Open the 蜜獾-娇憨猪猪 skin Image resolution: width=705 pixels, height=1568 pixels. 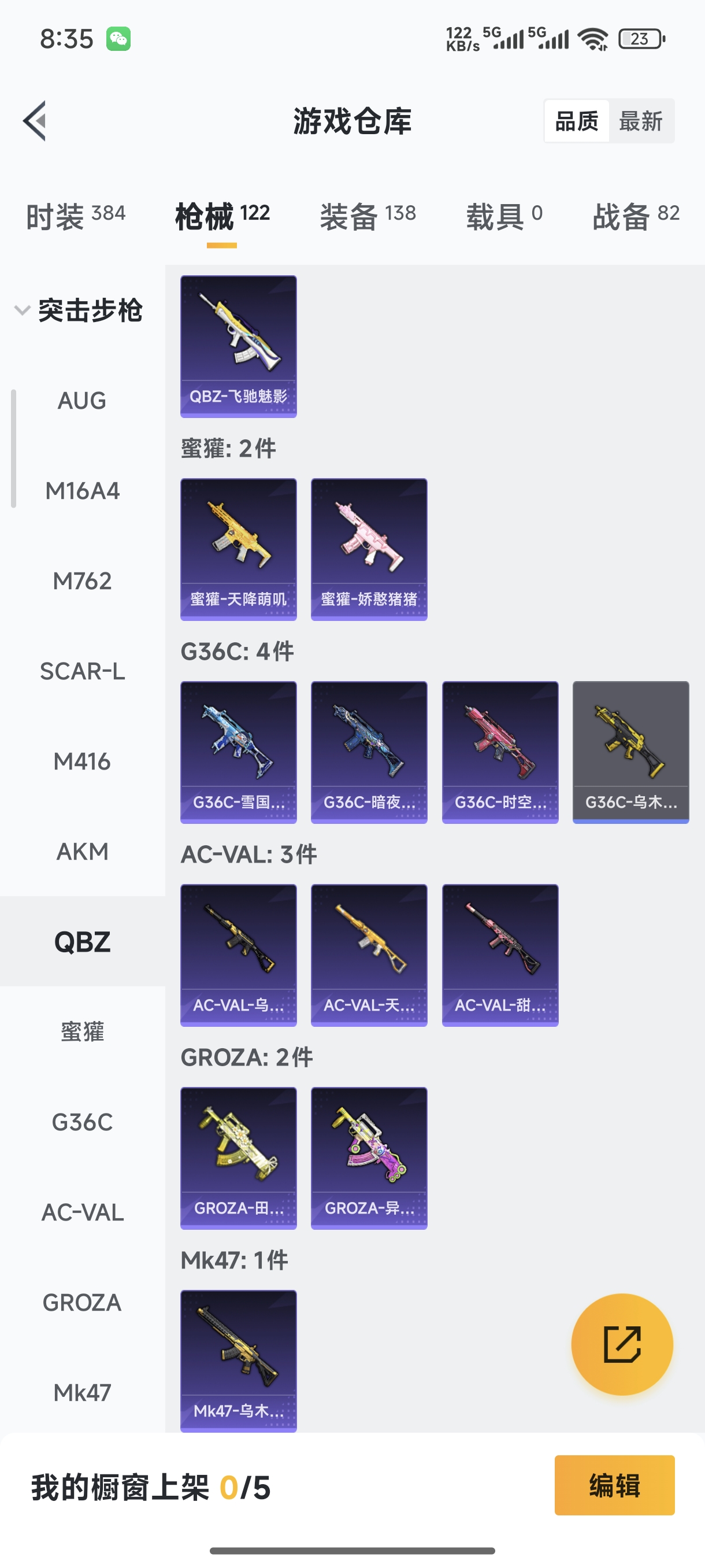point(369,549)
